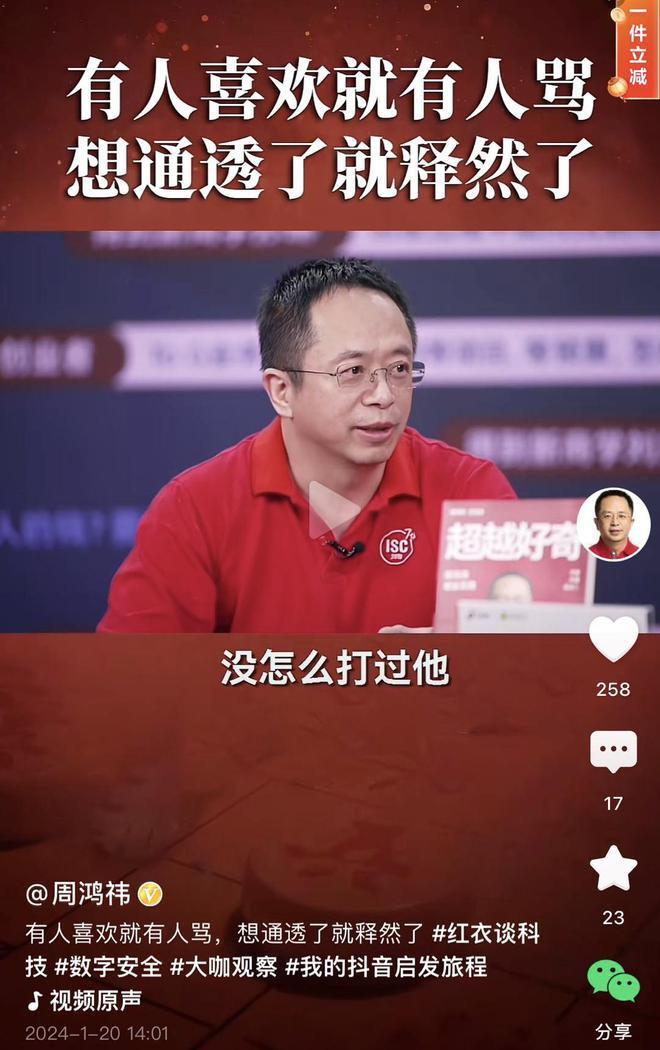
Task: Play the paused video
Action: coord(330,510)
